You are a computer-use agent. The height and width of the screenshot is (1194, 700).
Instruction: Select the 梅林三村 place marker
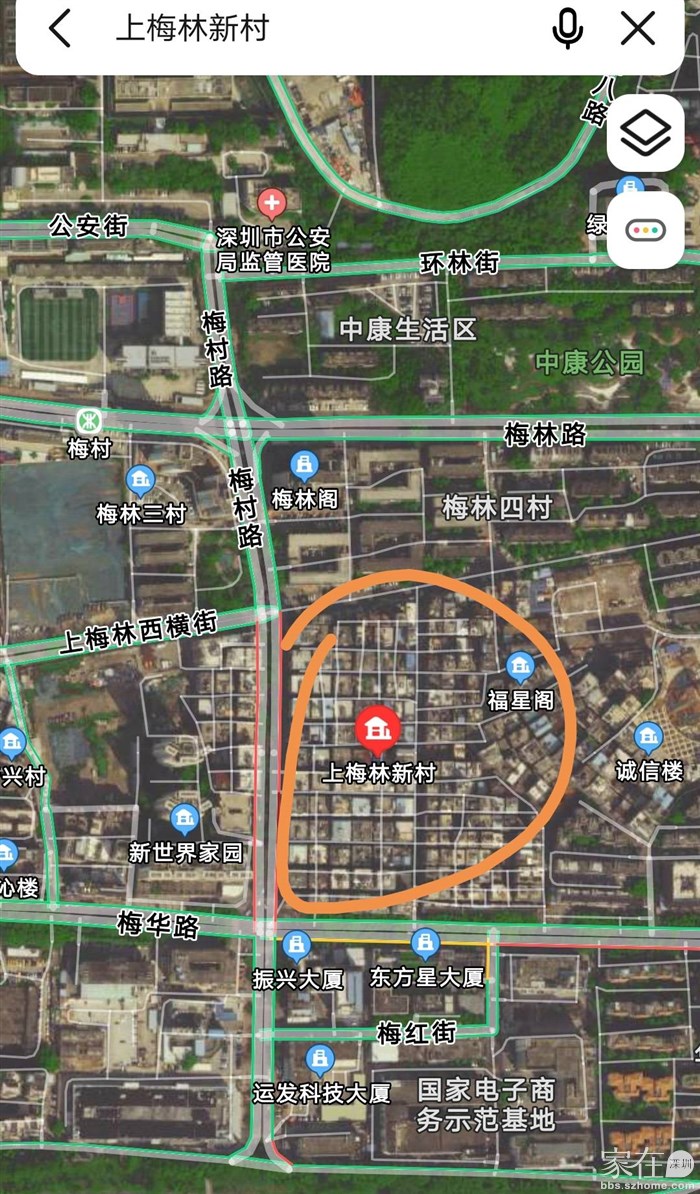140,481
